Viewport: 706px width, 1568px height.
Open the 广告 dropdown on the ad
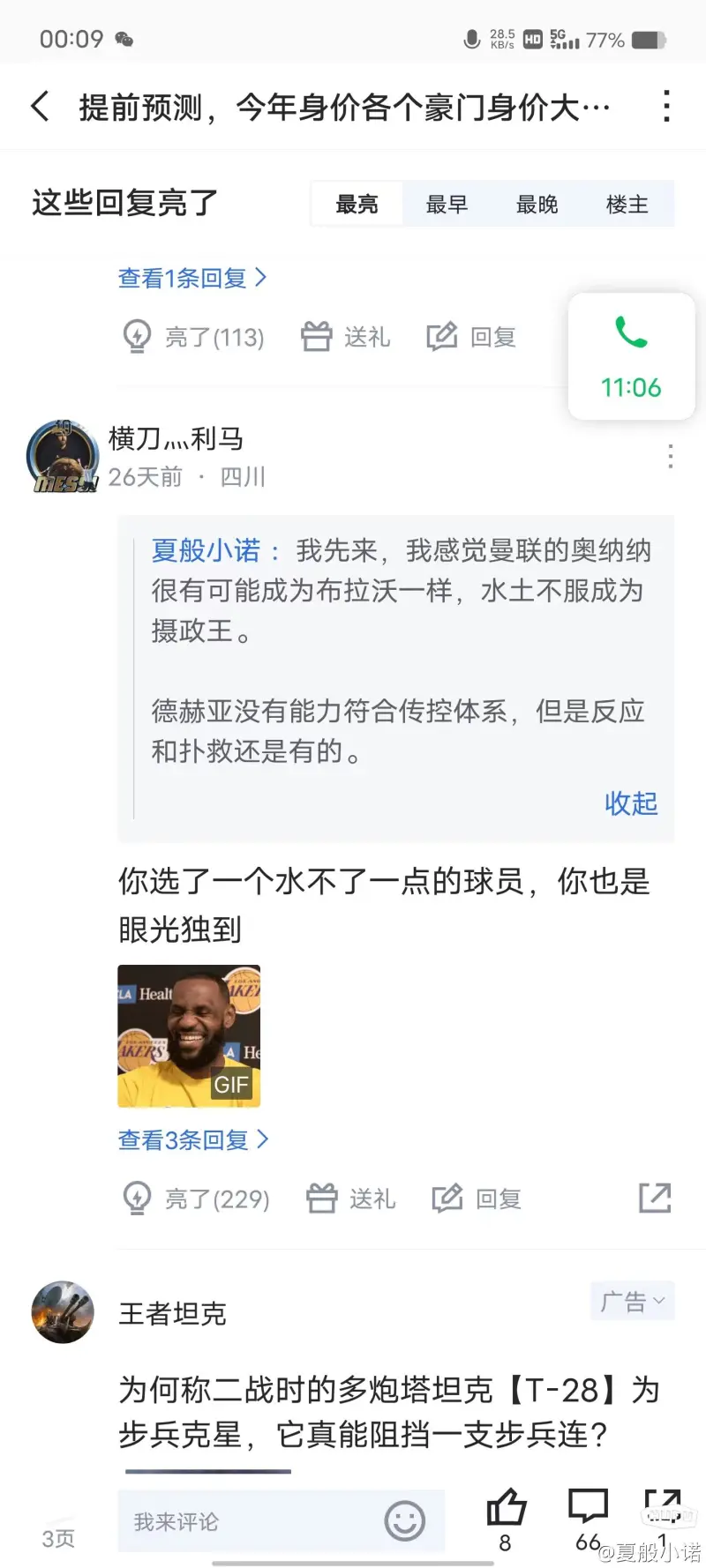coord(632,1301)
